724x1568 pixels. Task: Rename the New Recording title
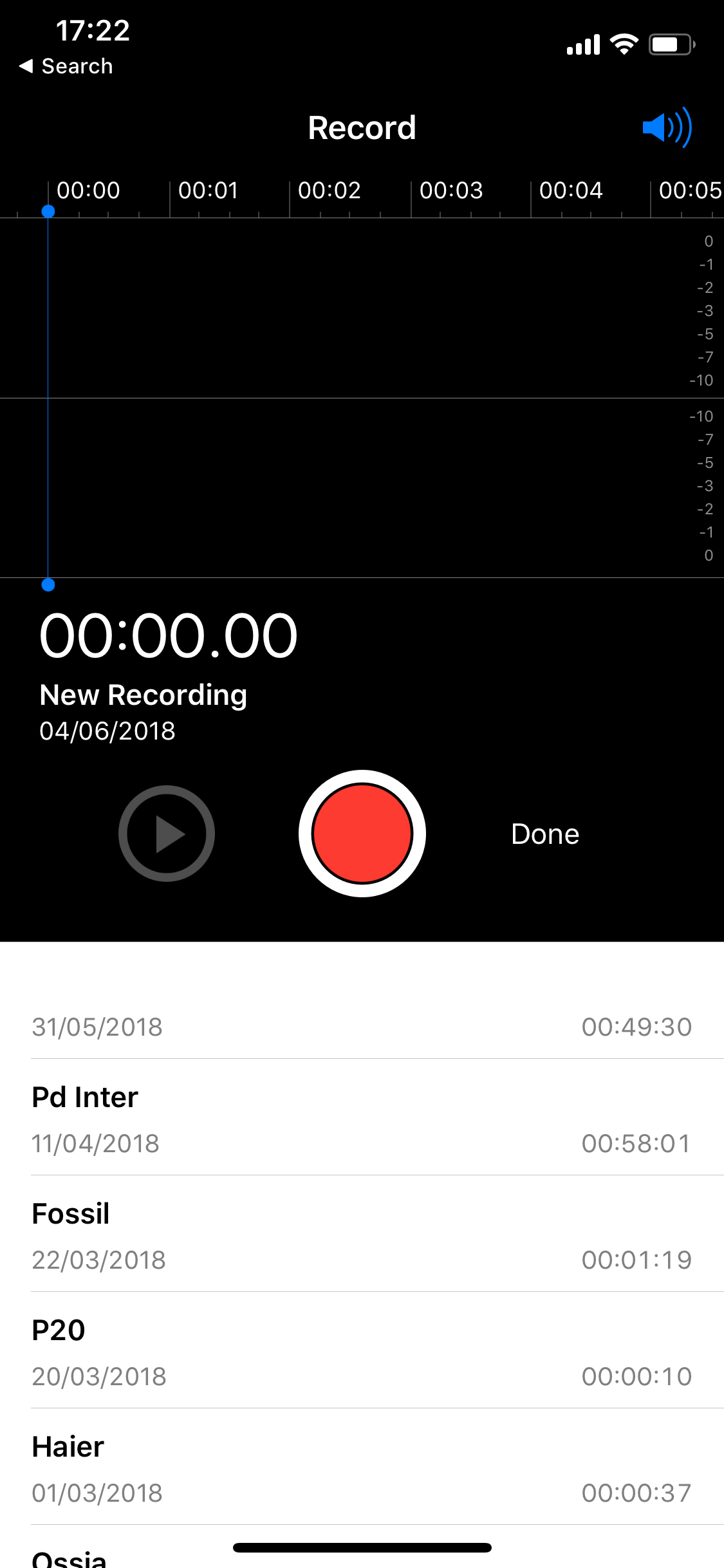click(144, 695)
